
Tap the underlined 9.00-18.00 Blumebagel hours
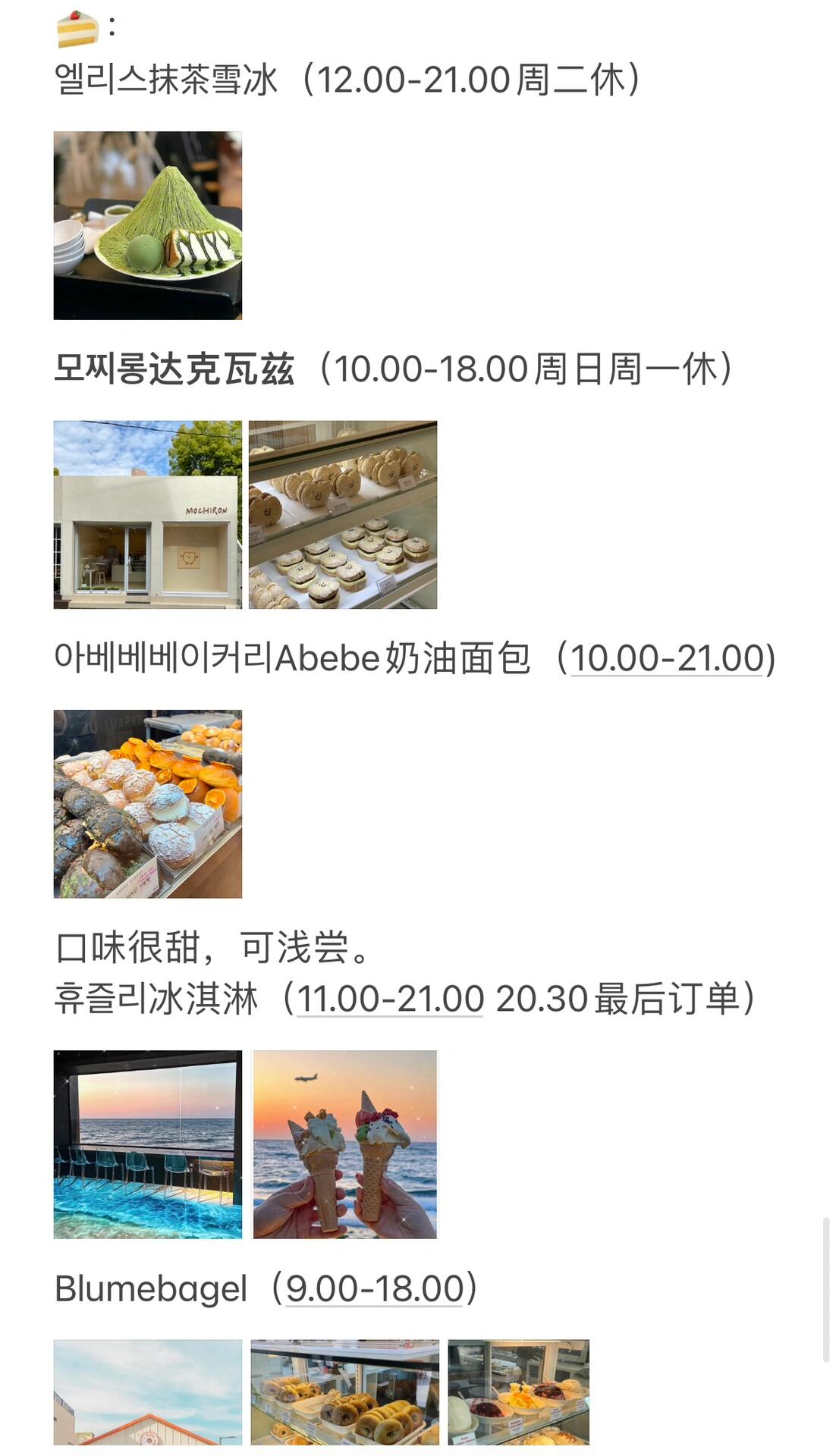tap(375, 1288)
